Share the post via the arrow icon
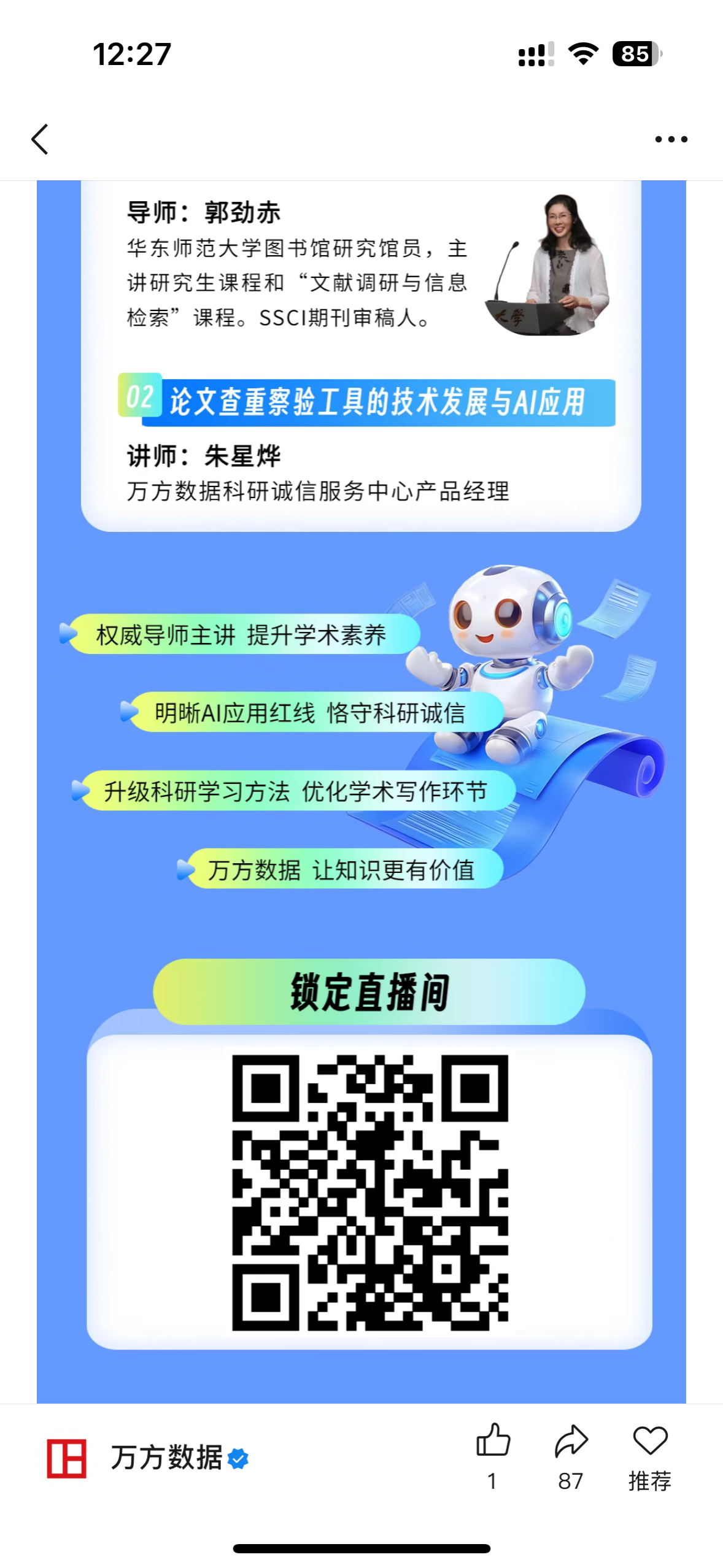723x1568 pixels. coord(571,1440)
